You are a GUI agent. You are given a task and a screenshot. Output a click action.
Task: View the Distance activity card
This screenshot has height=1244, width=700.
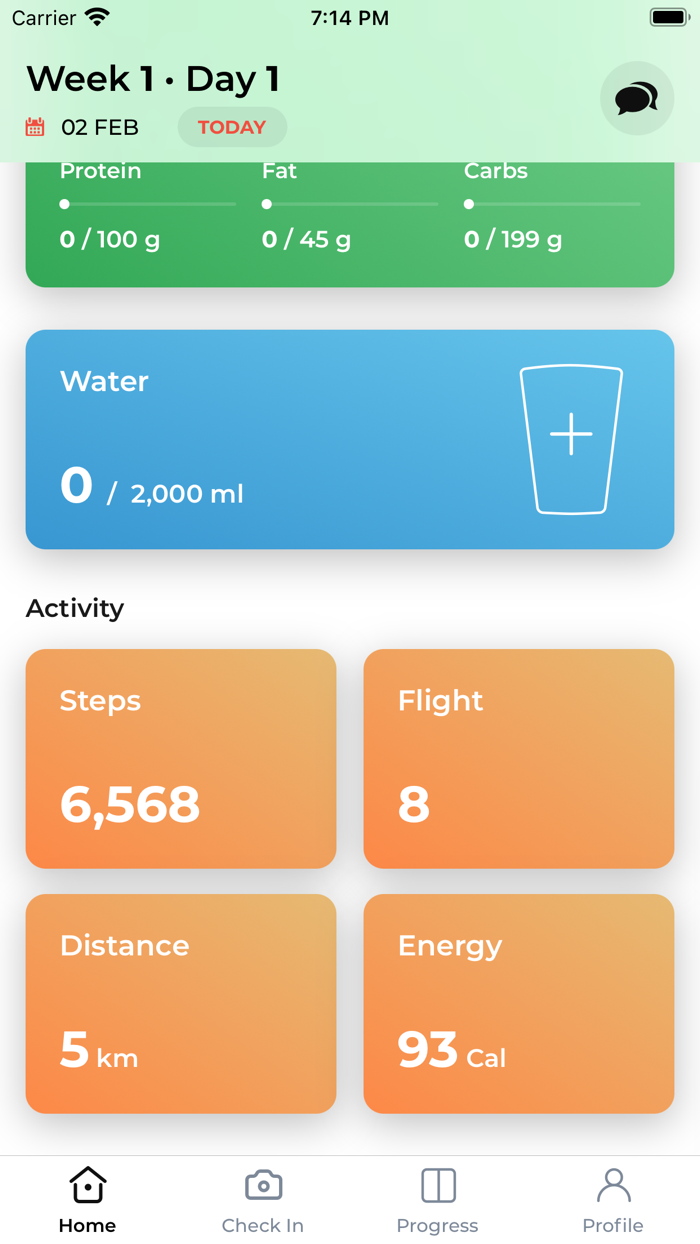tap(181, 1003)
